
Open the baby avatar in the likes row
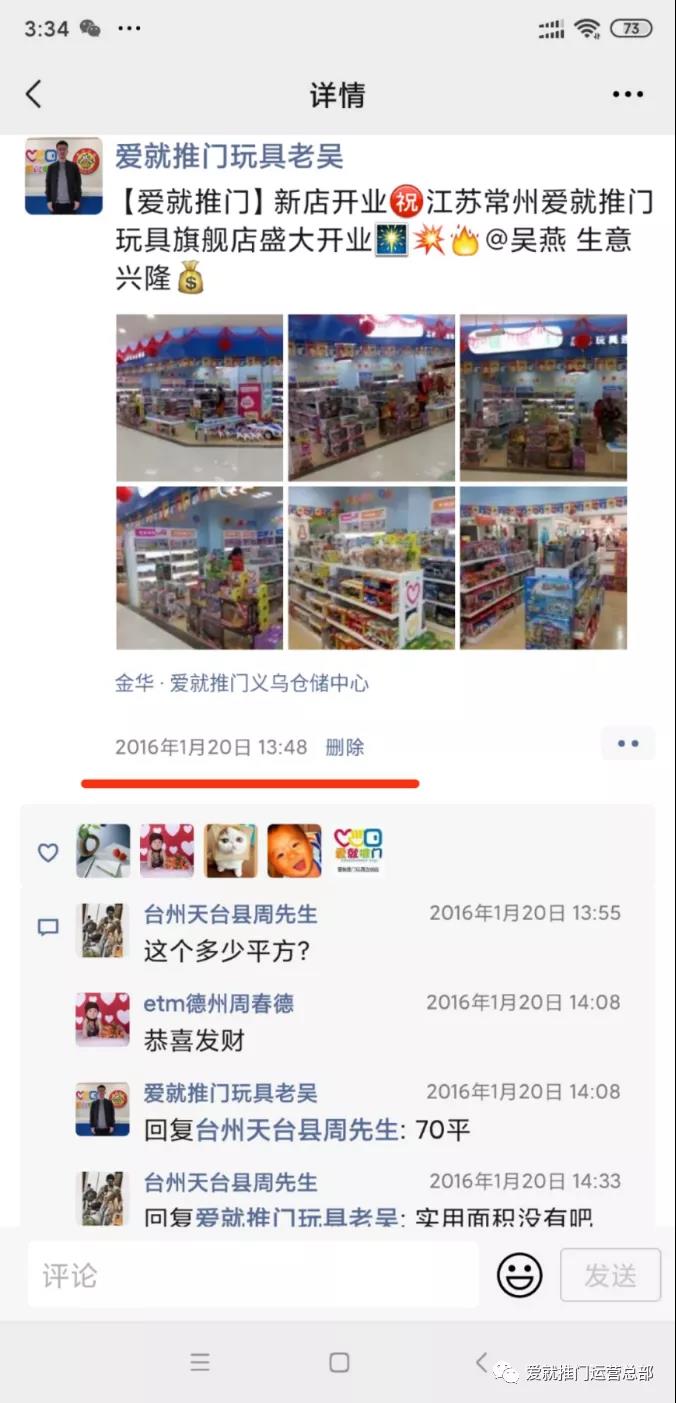pyautogui.click(x=295, y=851)
